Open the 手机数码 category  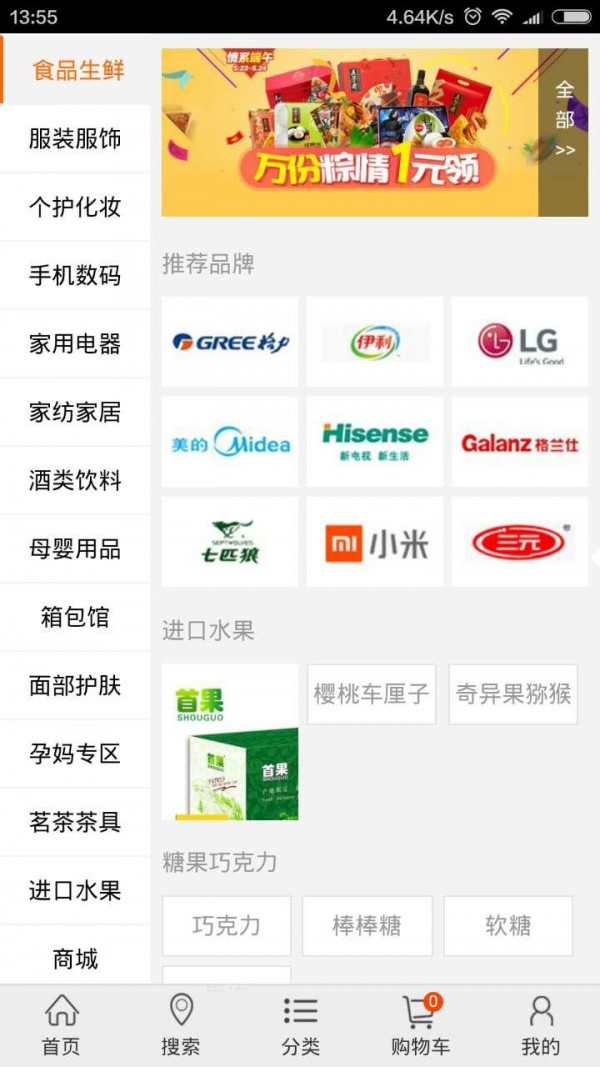click(x=75, y=276)
